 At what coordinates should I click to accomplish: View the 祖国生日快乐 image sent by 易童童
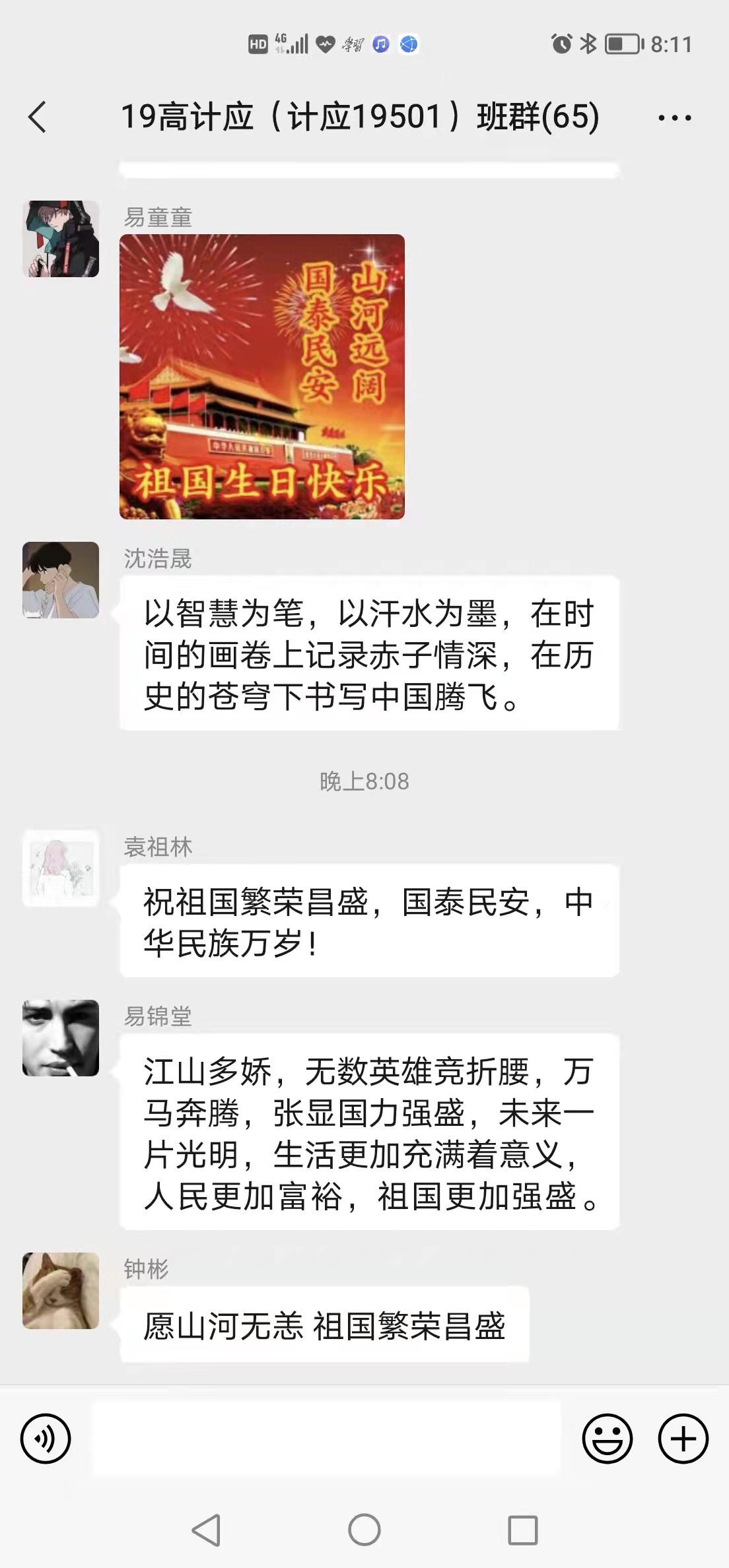[262, 377]
